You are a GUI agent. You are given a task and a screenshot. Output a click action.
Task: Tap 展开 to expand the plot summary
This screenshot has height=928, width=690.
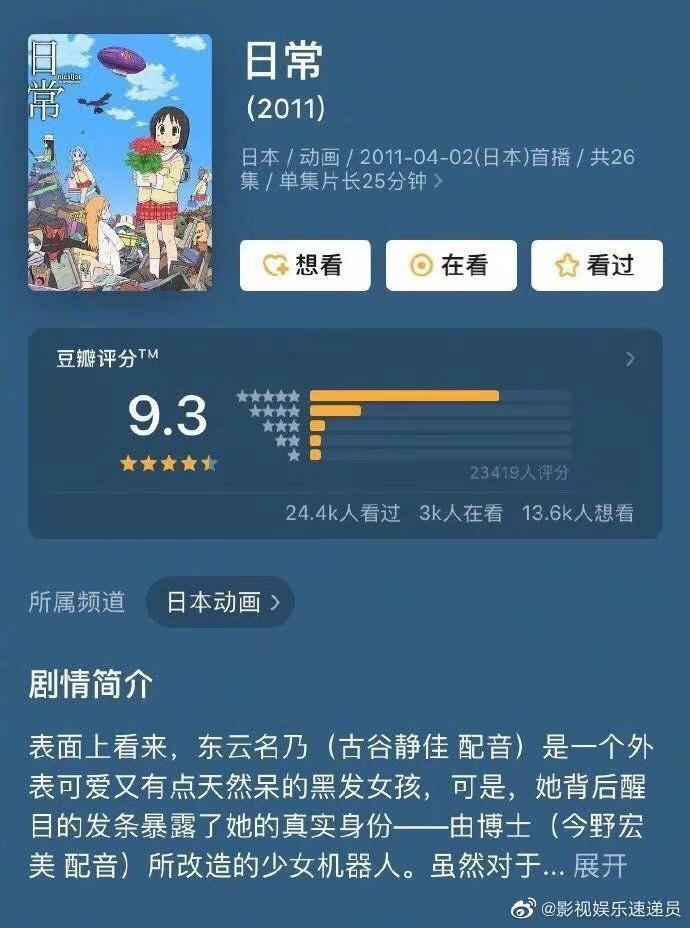click(600, 865)
